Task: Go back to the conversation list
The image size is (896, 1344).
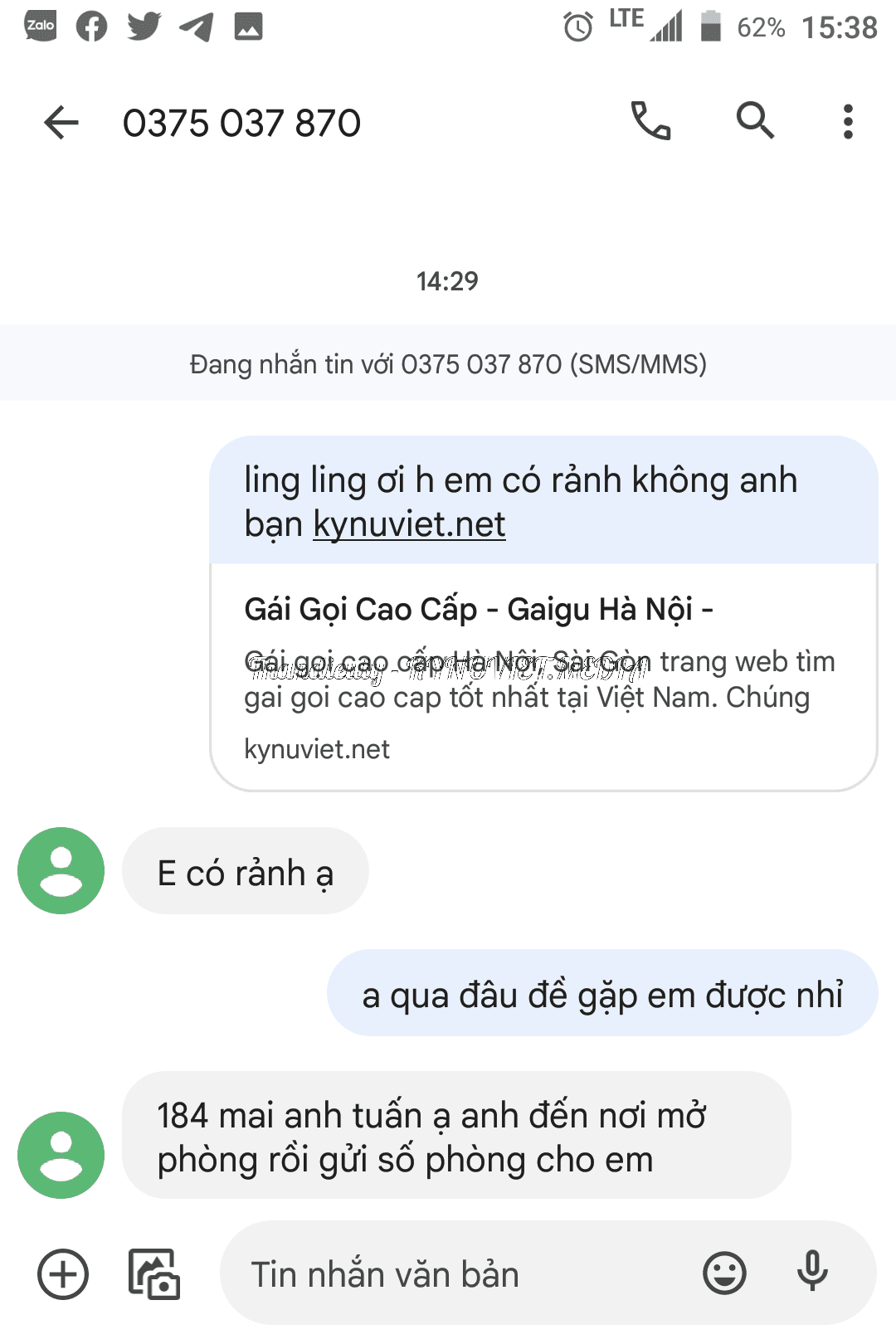Action: point(61,123)
